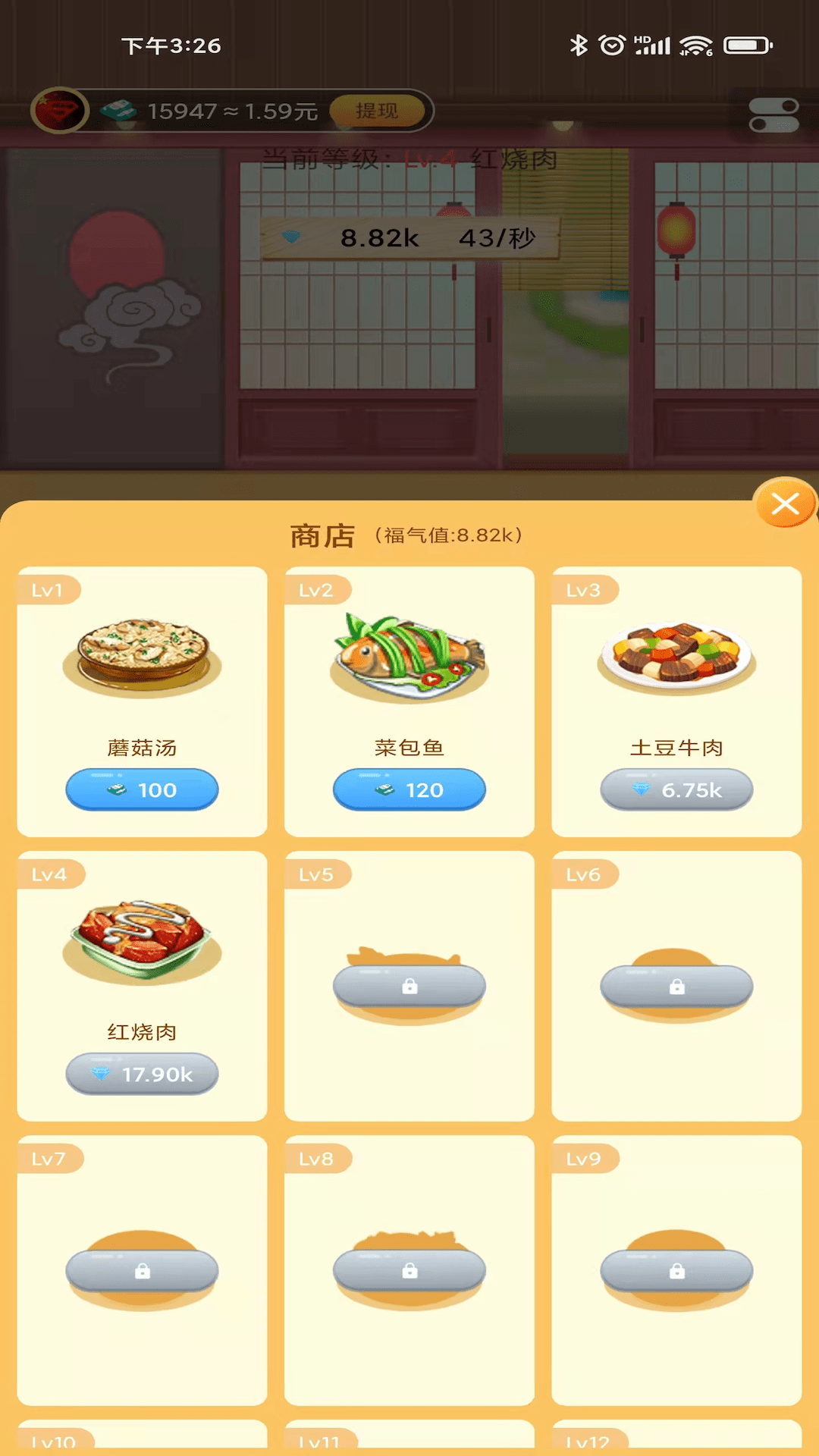Select the 红烧肉 dish picture
819x1456 pixels.
[x=141, y=937]
